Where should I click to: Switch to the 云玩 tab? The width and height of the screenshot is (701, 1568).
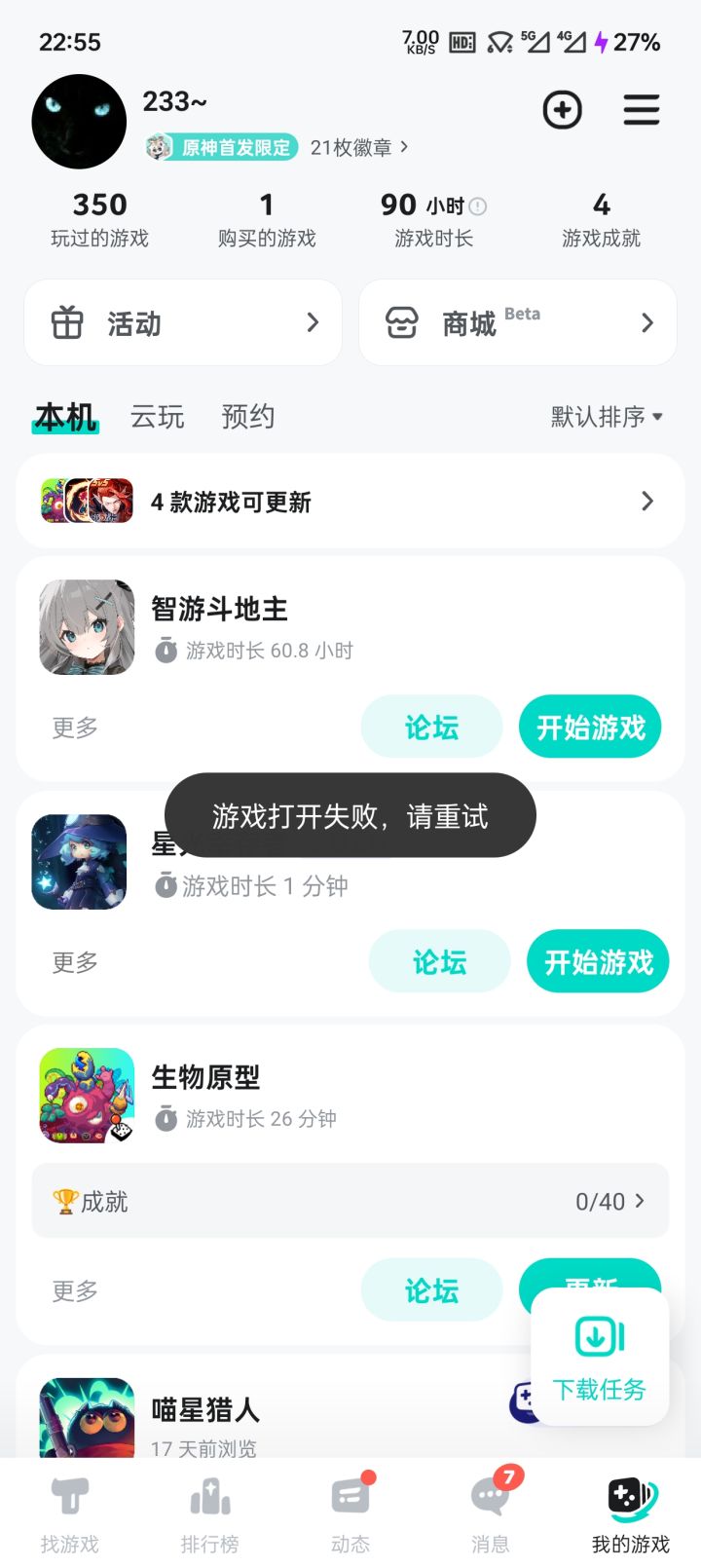[156, 416]
